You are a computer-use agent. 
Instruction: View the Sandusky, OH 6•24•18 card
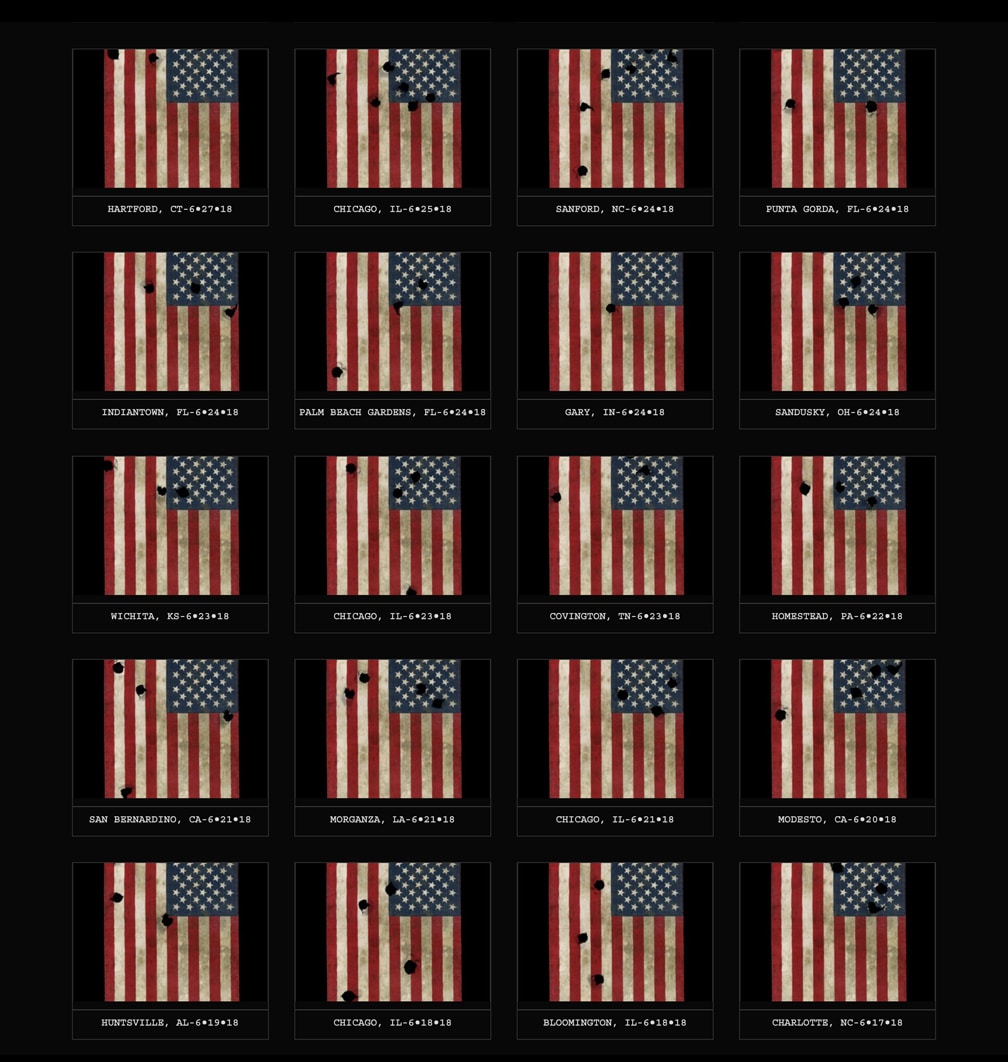[x=837, y=323]
